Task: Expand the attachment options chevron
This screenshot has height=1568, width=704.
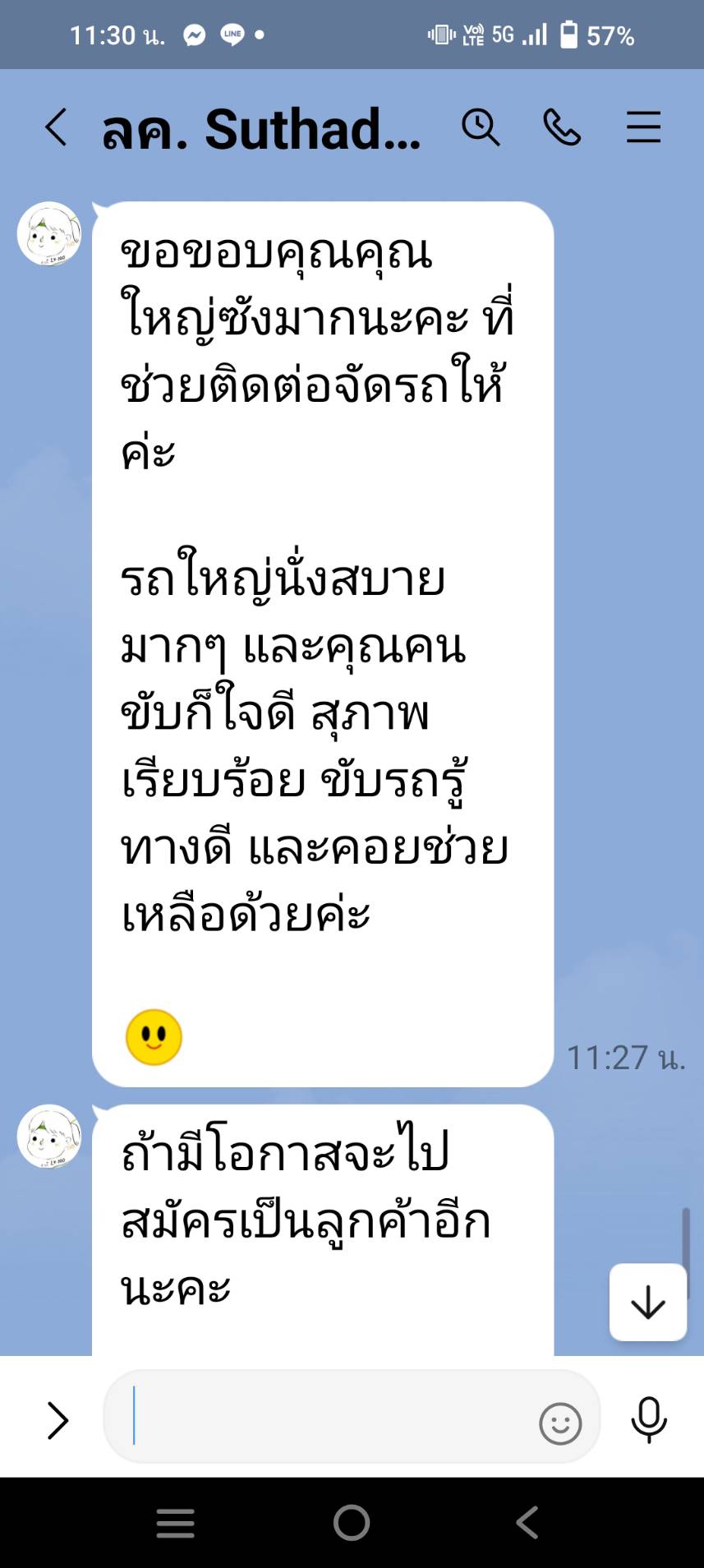Action: pyautogui.click(x=58, y=1420)
